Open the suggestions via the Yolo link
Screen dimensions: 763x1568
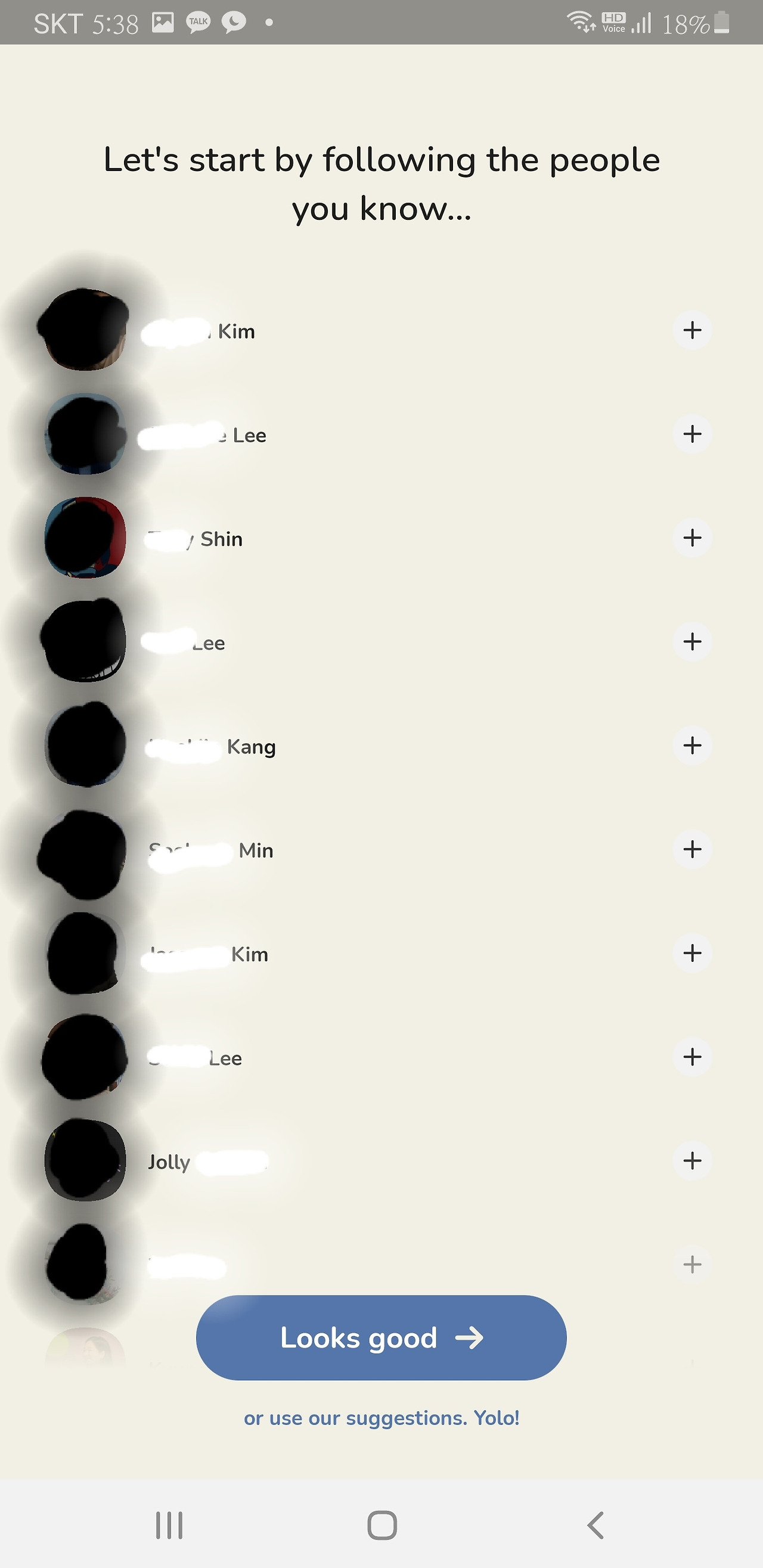[381, 1418]
